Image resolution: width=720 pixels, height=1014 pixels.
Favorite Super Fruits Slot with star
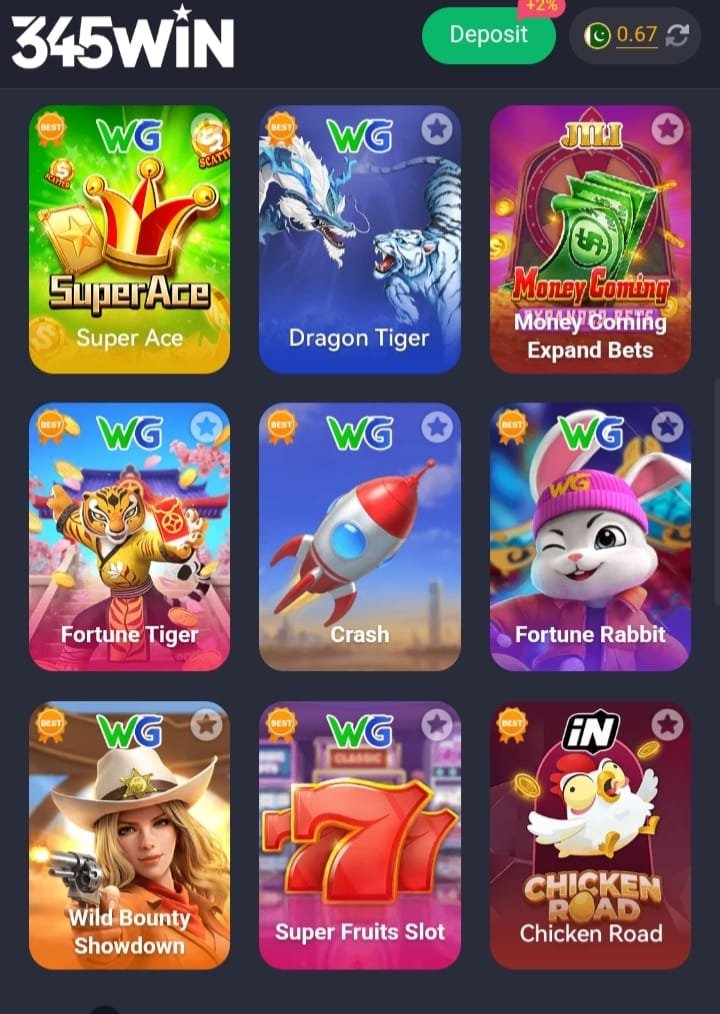436,724
